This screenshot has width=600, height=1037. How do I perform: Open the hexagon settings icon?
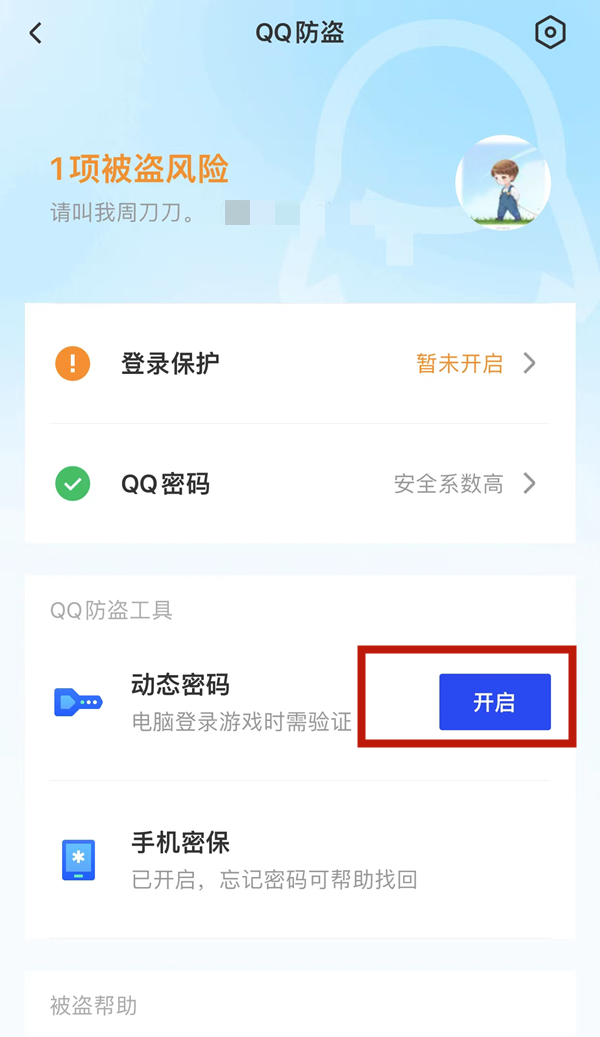point(550,33)
